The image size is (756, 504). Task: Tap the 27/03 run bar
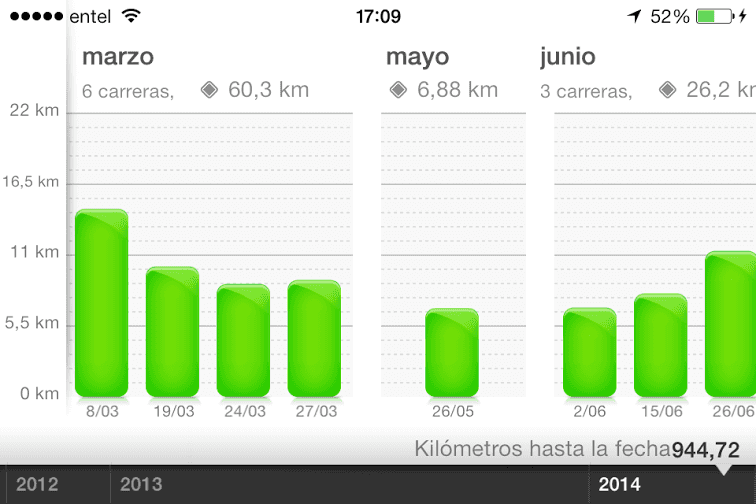coord(314,339)
